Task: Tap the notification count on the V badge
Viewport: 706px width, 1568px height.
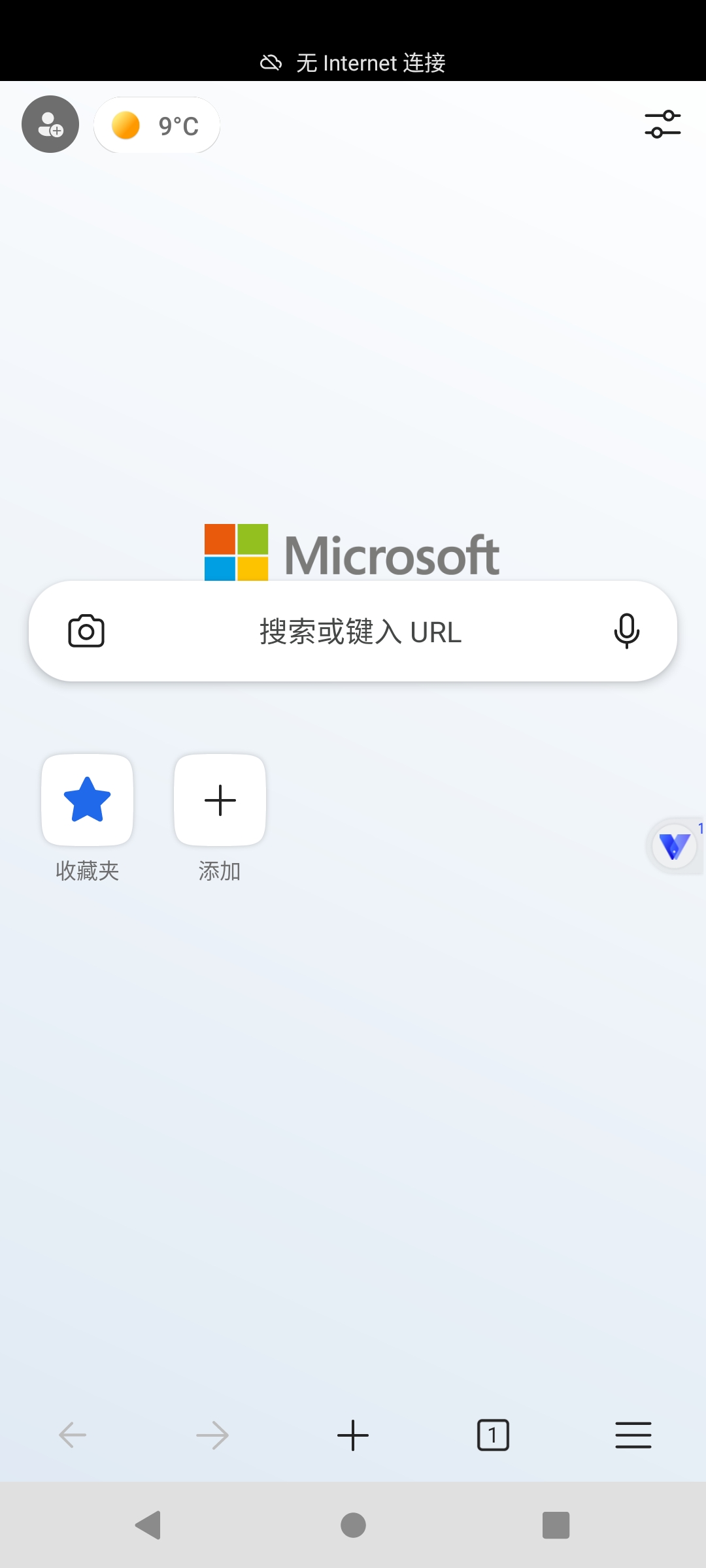Action: tap(701, 828)
